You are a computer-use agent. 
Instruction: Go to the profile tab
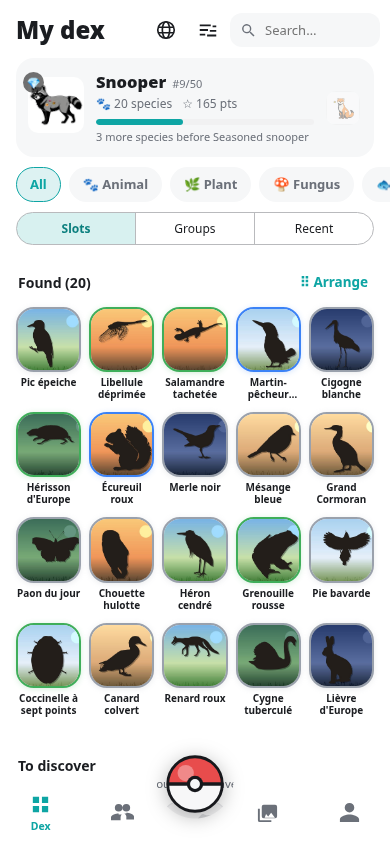[349, 812]
